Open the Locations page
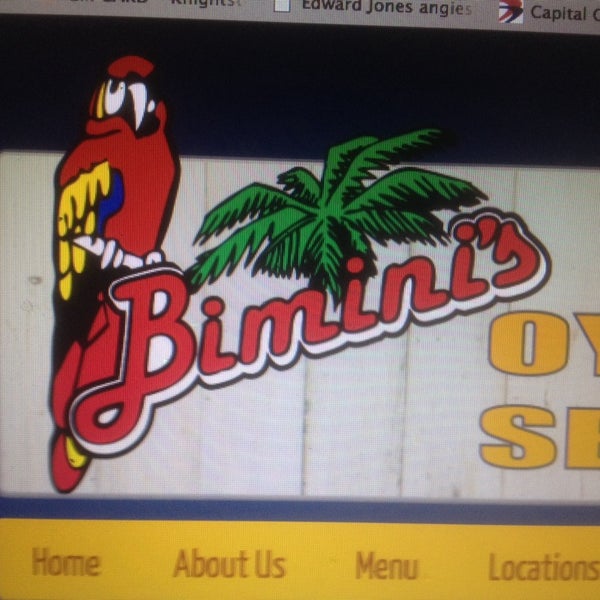Image resolution: width=600 pixels, height=600 pixels. click(x=542, y=567)
